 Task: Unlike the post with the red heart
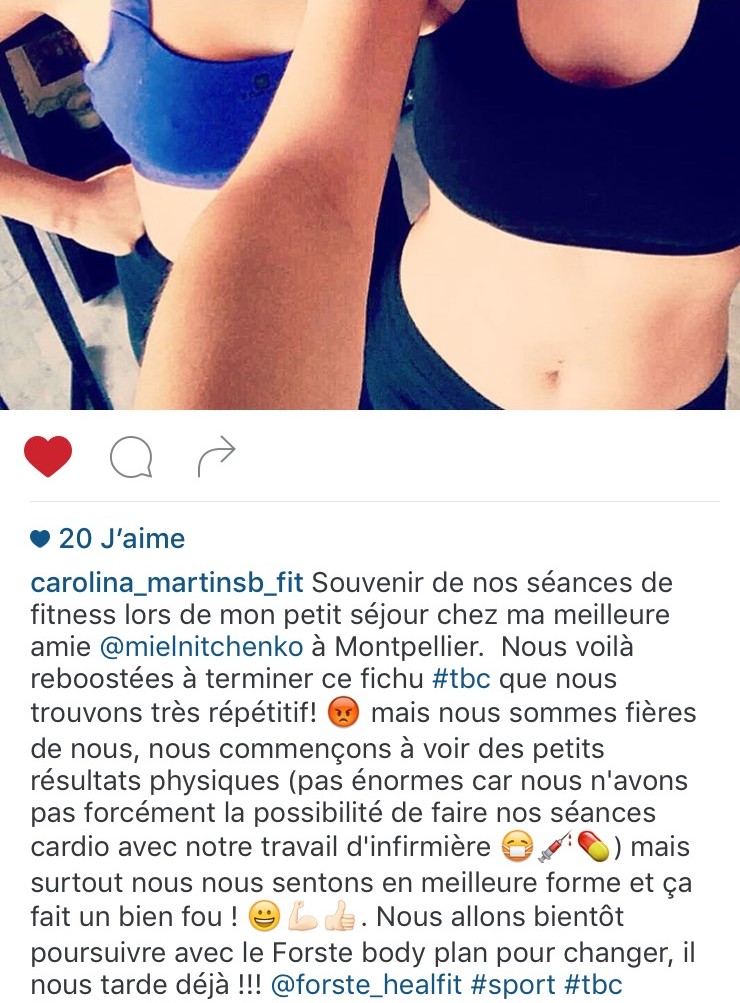click(x=48, y=457)
